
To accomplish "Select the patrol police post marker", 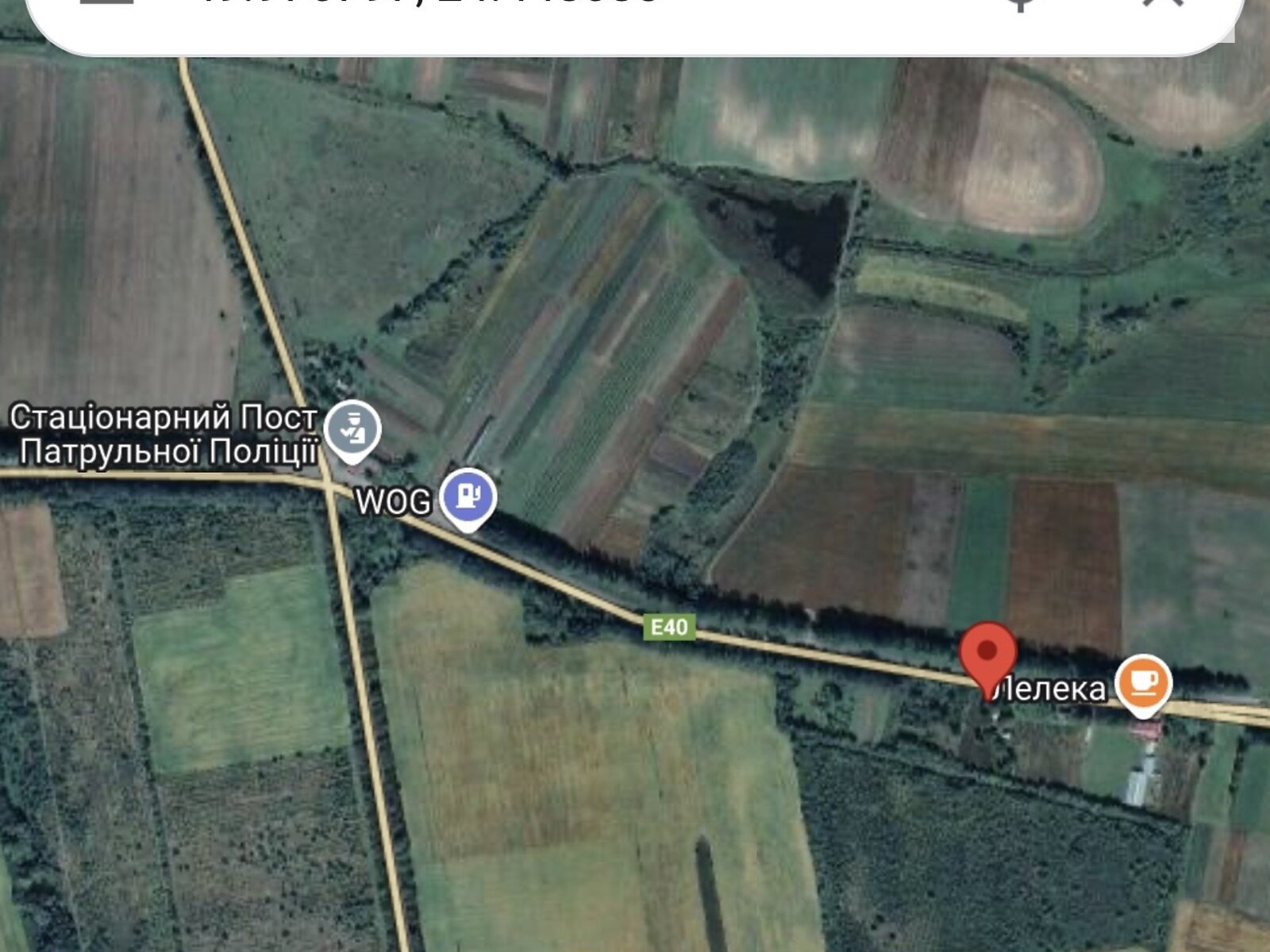I will pyautogui.click(x=354, y=430).
